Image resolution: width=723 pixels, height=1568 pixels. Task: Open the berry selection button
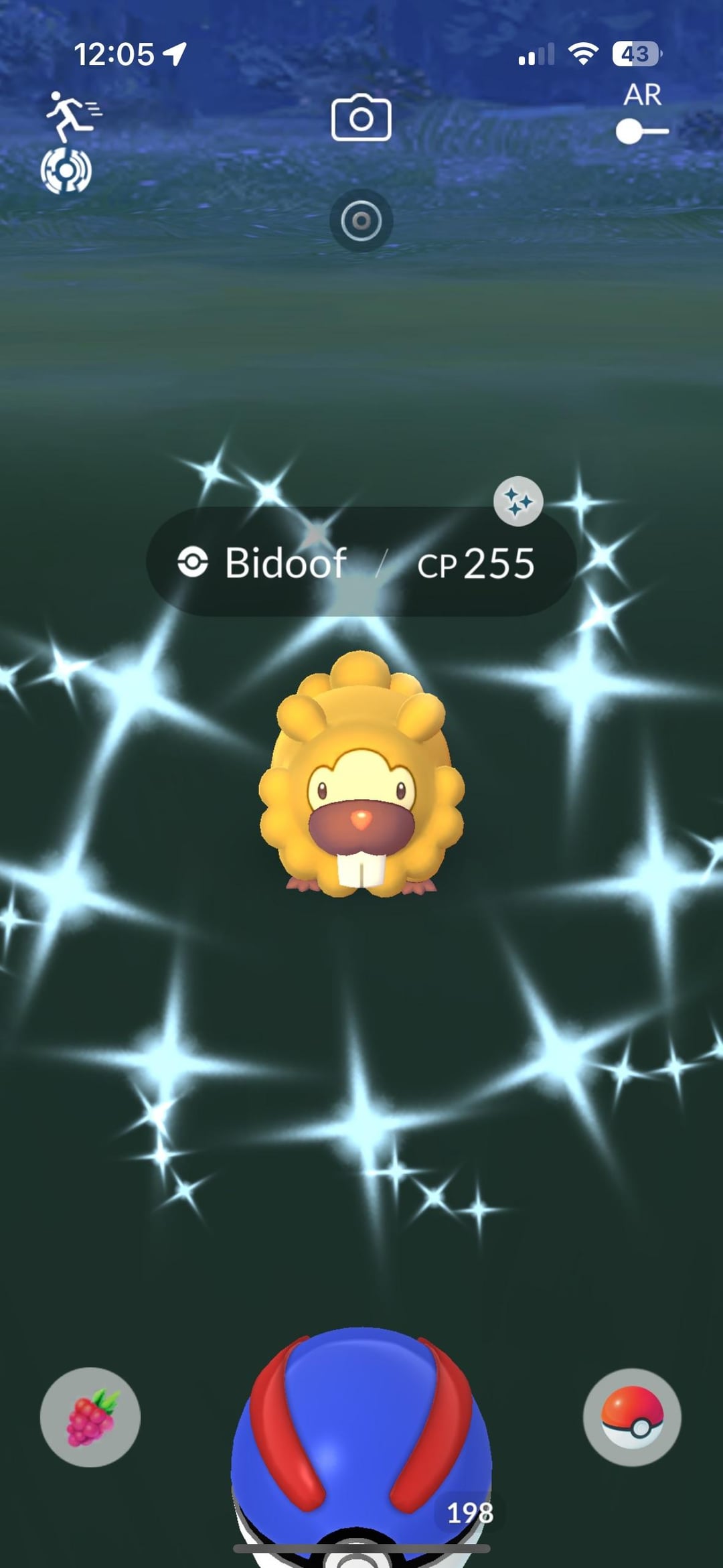[90, 1418]
